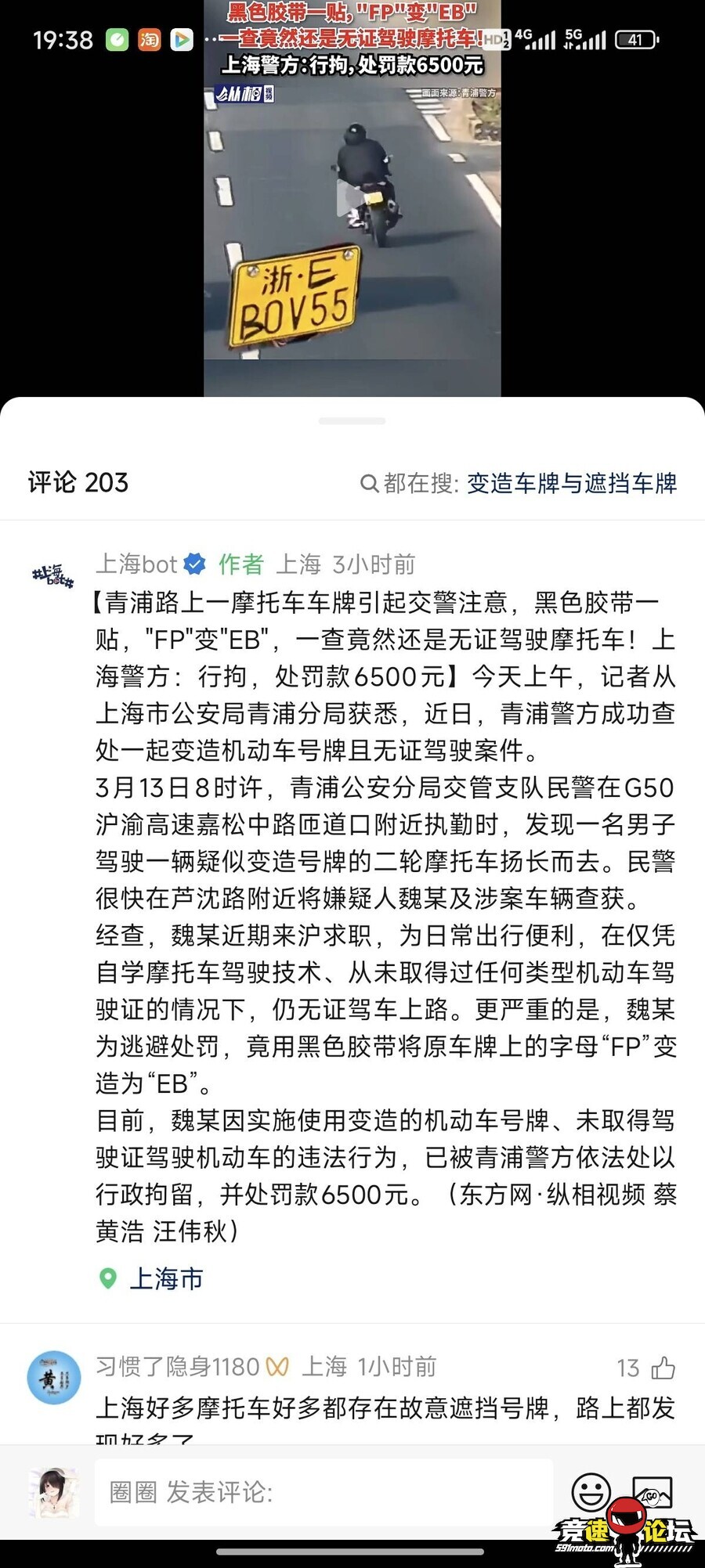Open 习惯了隐身1180's profile avatar

(x=53, y=1377)
